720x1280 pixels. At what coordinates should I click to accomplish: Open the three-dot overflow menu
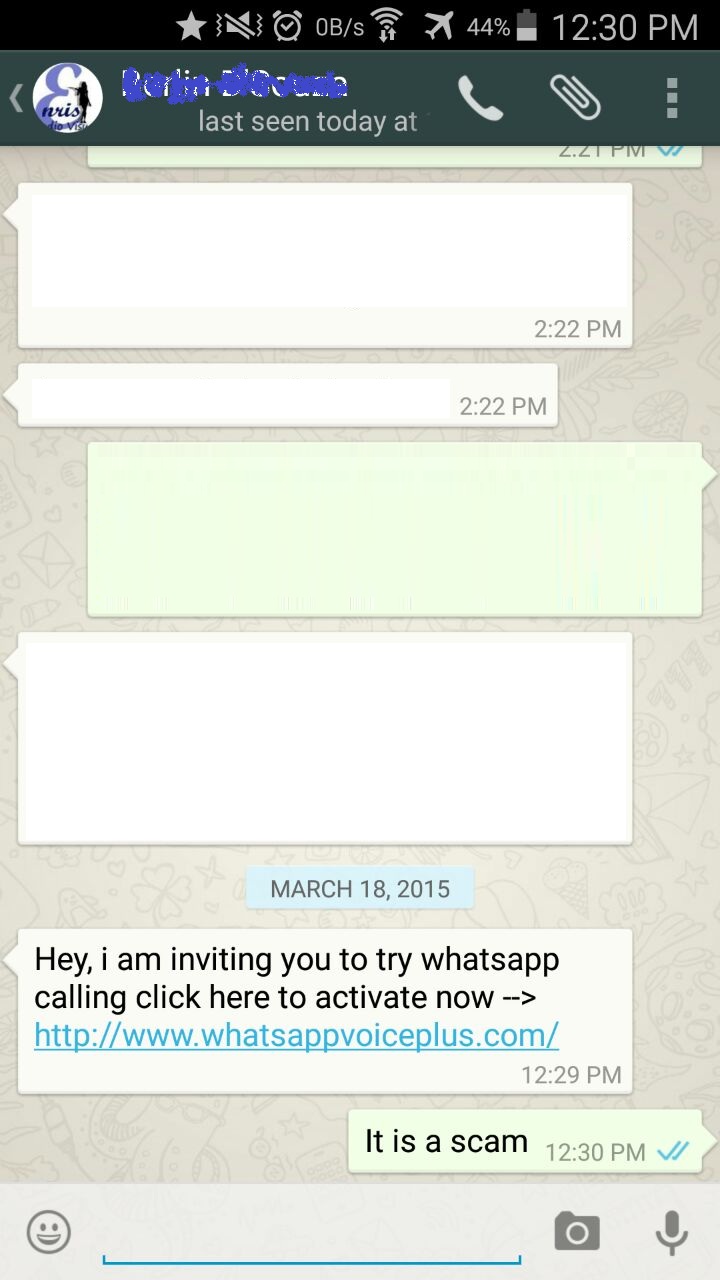(x=672, y=98)
